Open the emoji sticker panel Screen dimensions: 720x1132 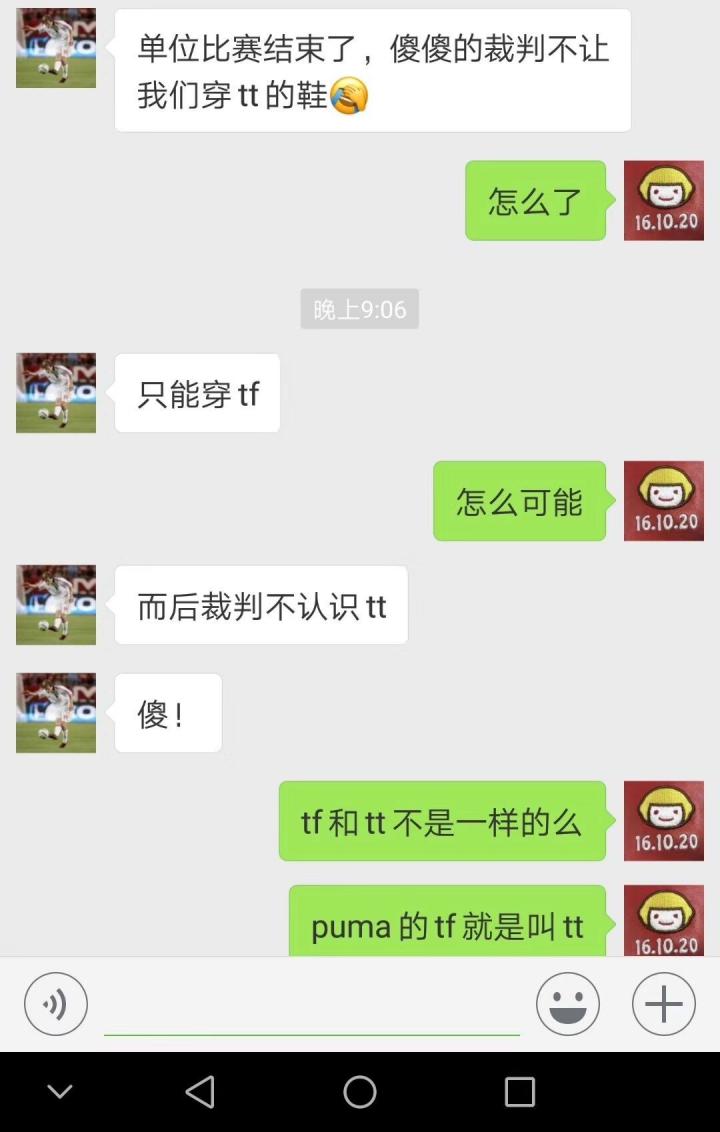568,1004
